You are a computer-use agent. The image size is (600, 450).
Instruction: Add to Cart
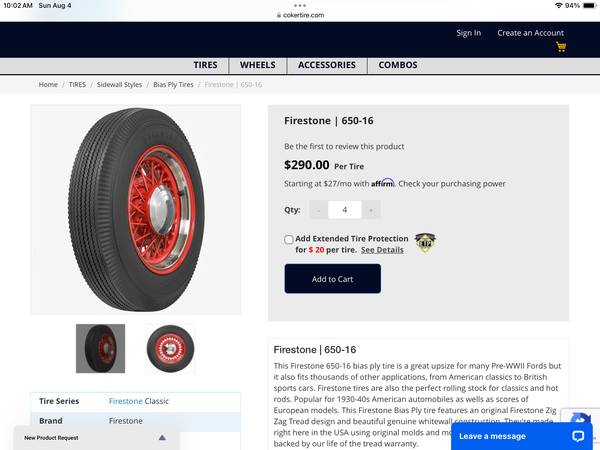[x=332, y=279]
